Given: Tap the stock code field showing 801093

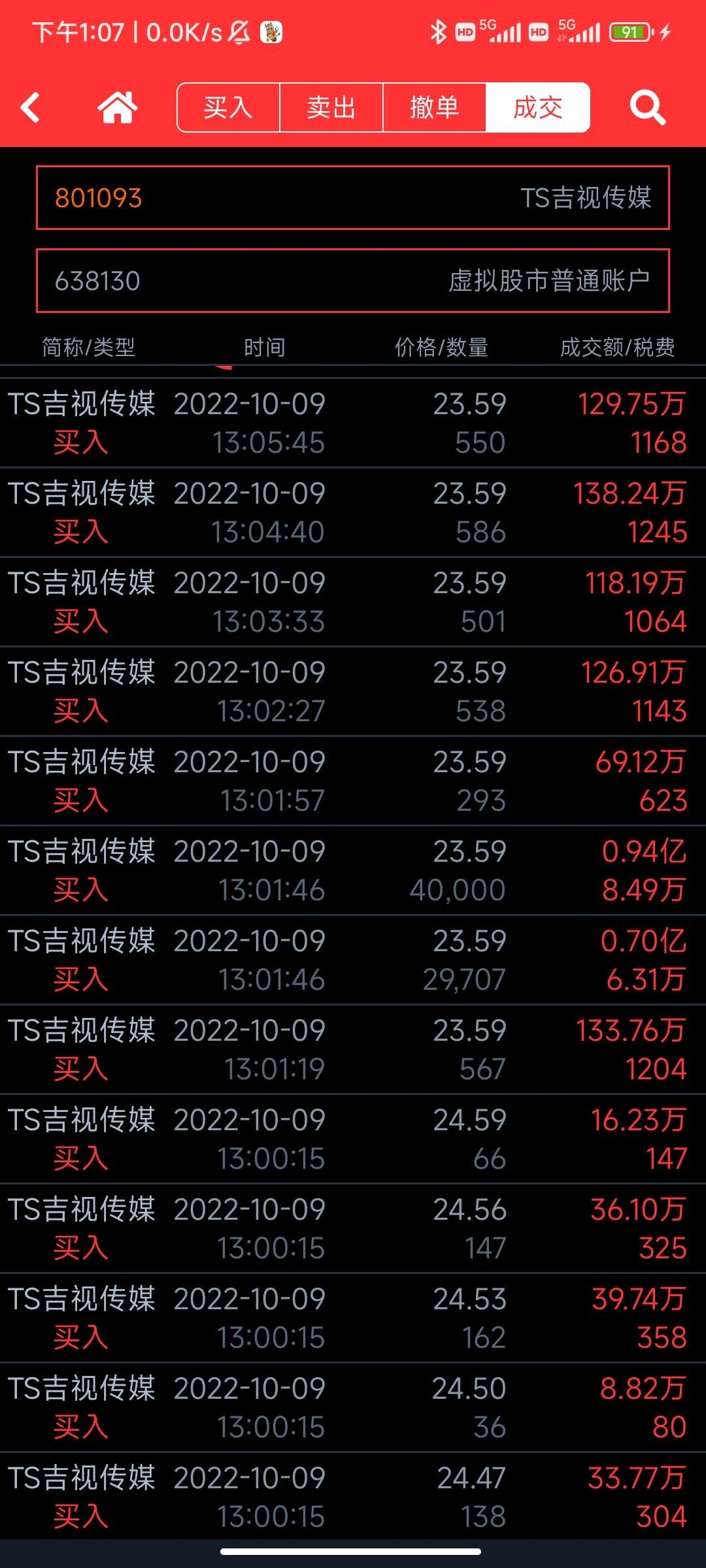Looking at the screenshot, I should pyautogui.click(x=353, y=198).
